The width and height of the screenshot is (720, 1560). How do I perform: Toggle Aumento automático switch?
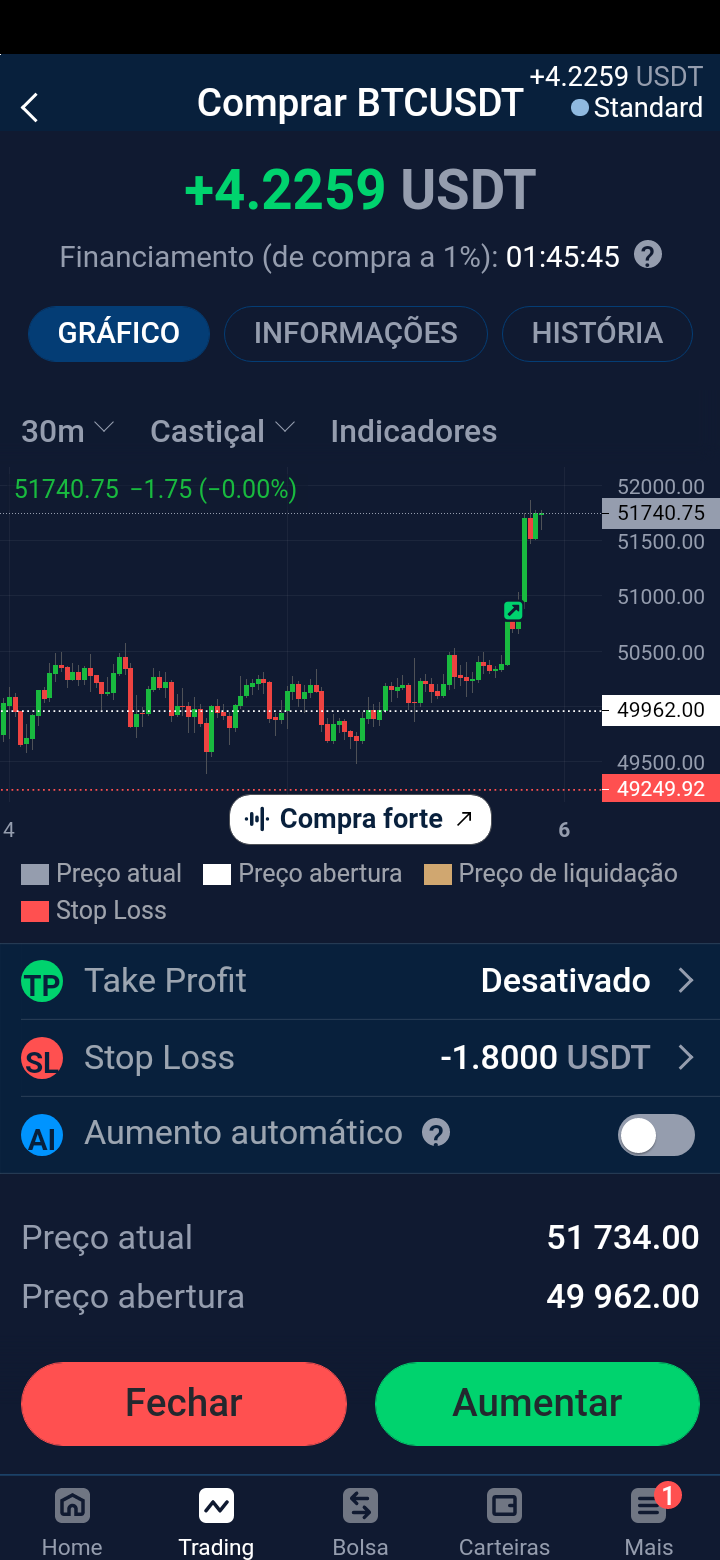click(x=656, y=1135)
